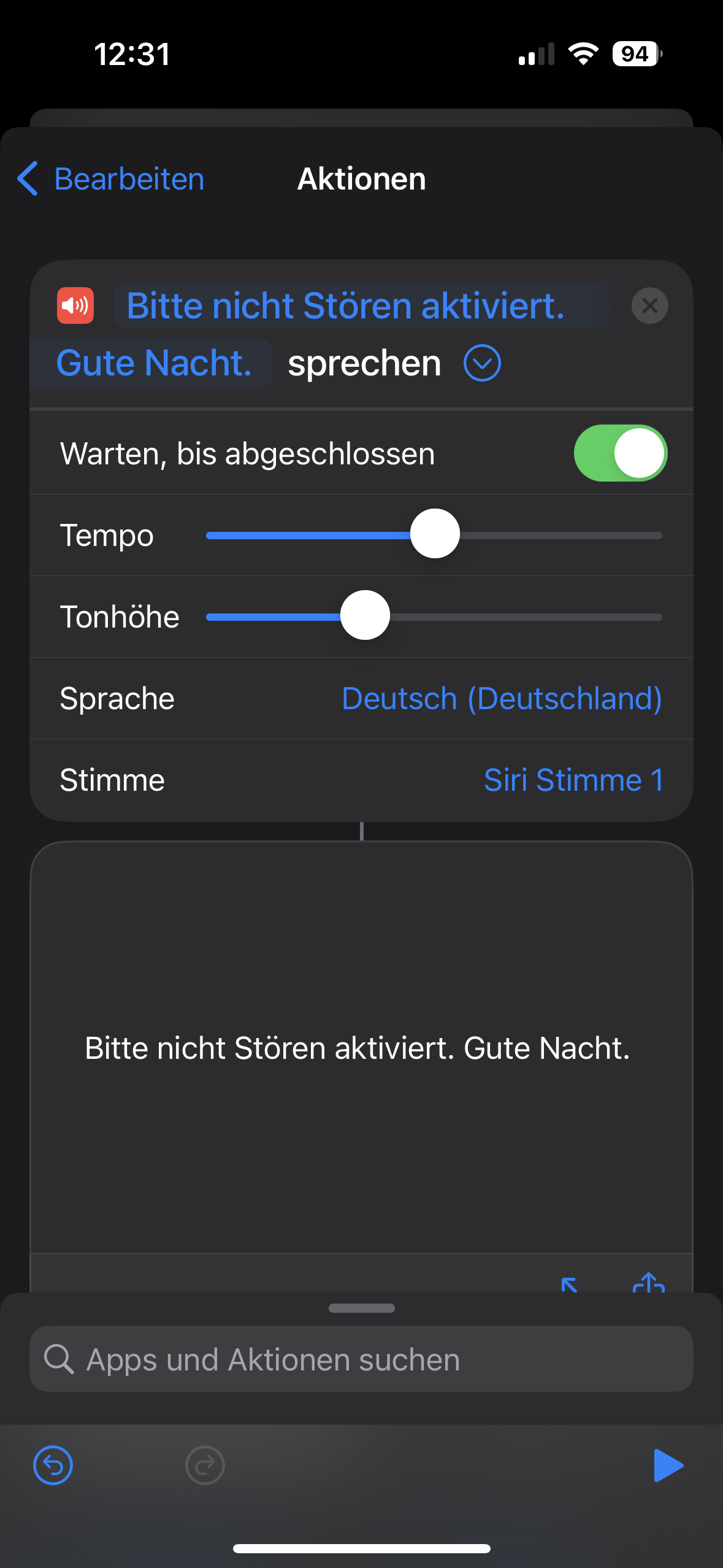
Task: Disable Warten, bis abgeschlossen
Action: (620, 453)
